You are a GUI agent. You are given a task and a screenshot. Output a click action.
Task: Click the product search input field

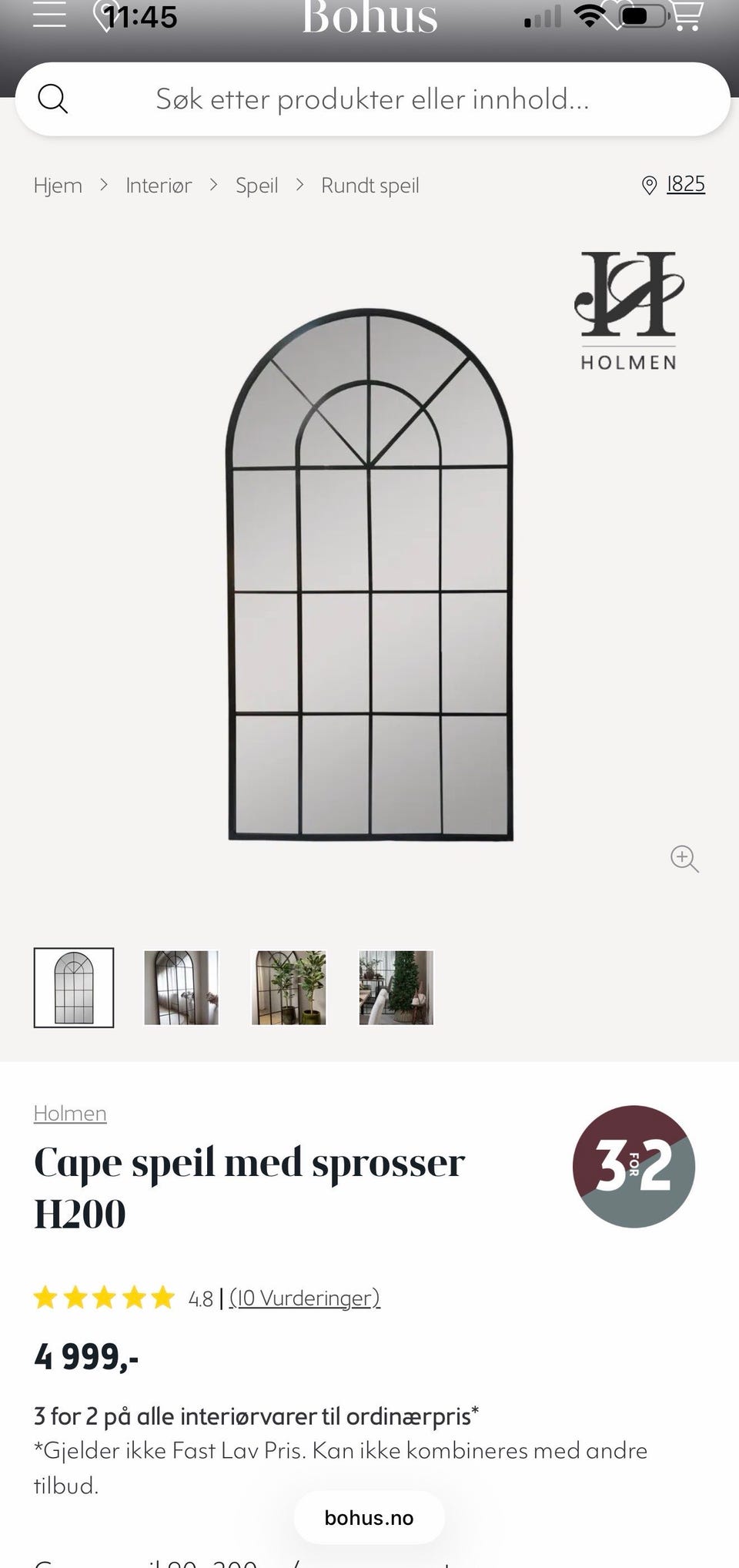coord(369,99)
